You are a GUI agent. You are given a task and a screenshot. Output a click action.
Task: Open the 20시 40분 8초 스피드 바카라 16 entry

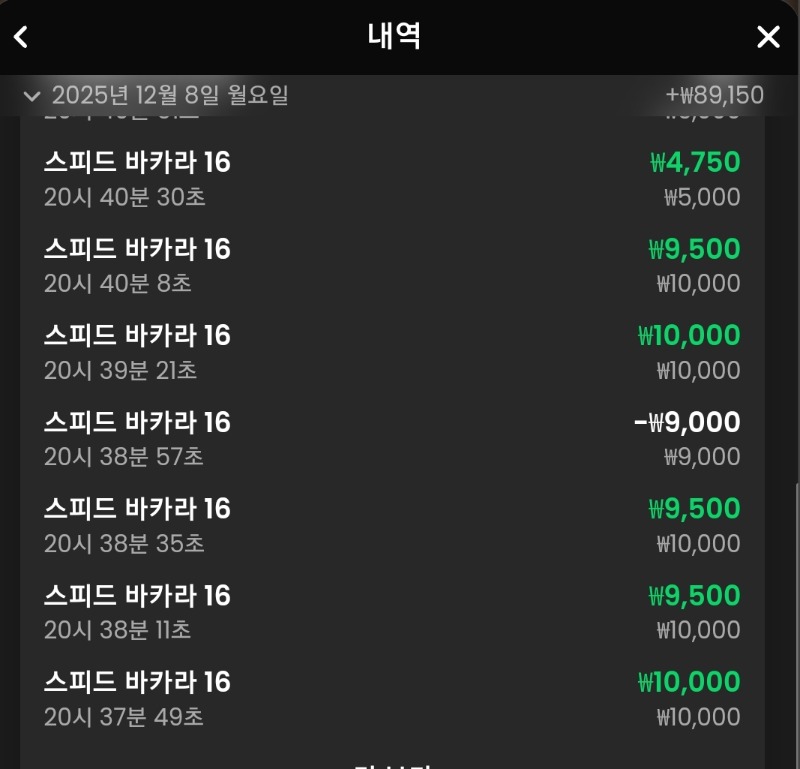392,265
